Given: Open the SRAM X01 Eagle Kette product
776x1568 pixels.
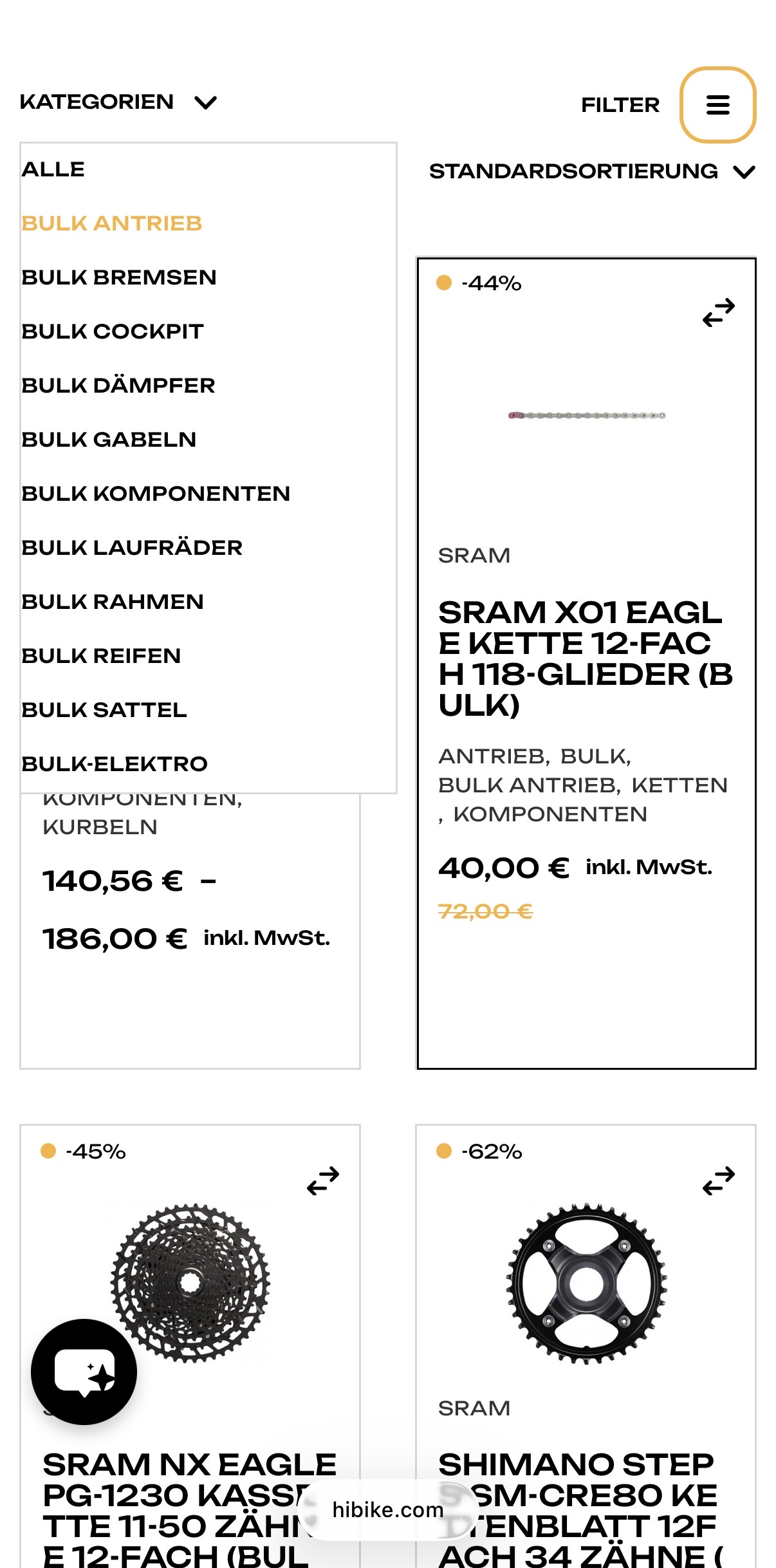Looking at the screenshot, I should point(585,658).
